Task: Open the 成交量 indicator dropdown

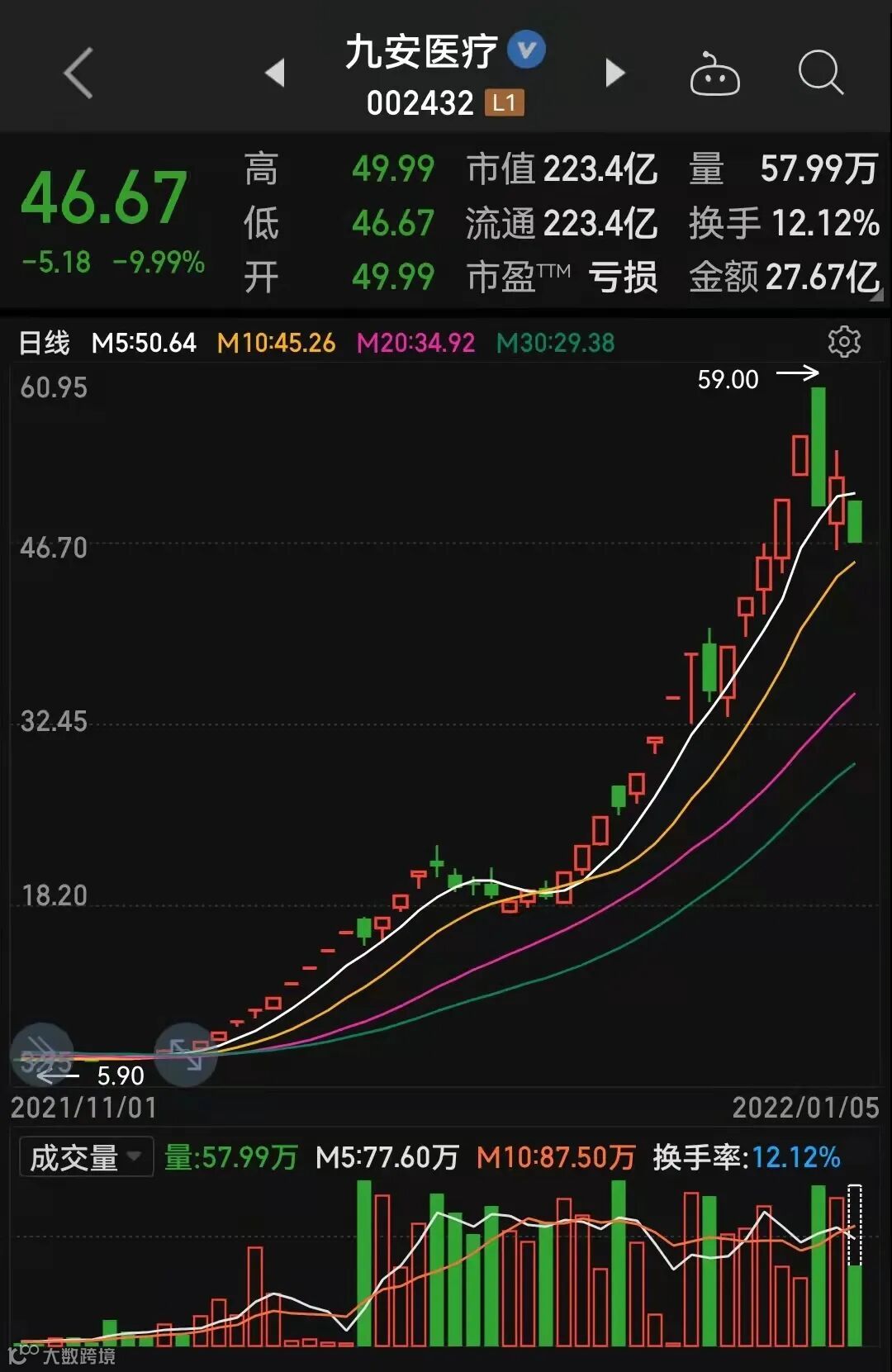Action: (x=86, y=1156)
